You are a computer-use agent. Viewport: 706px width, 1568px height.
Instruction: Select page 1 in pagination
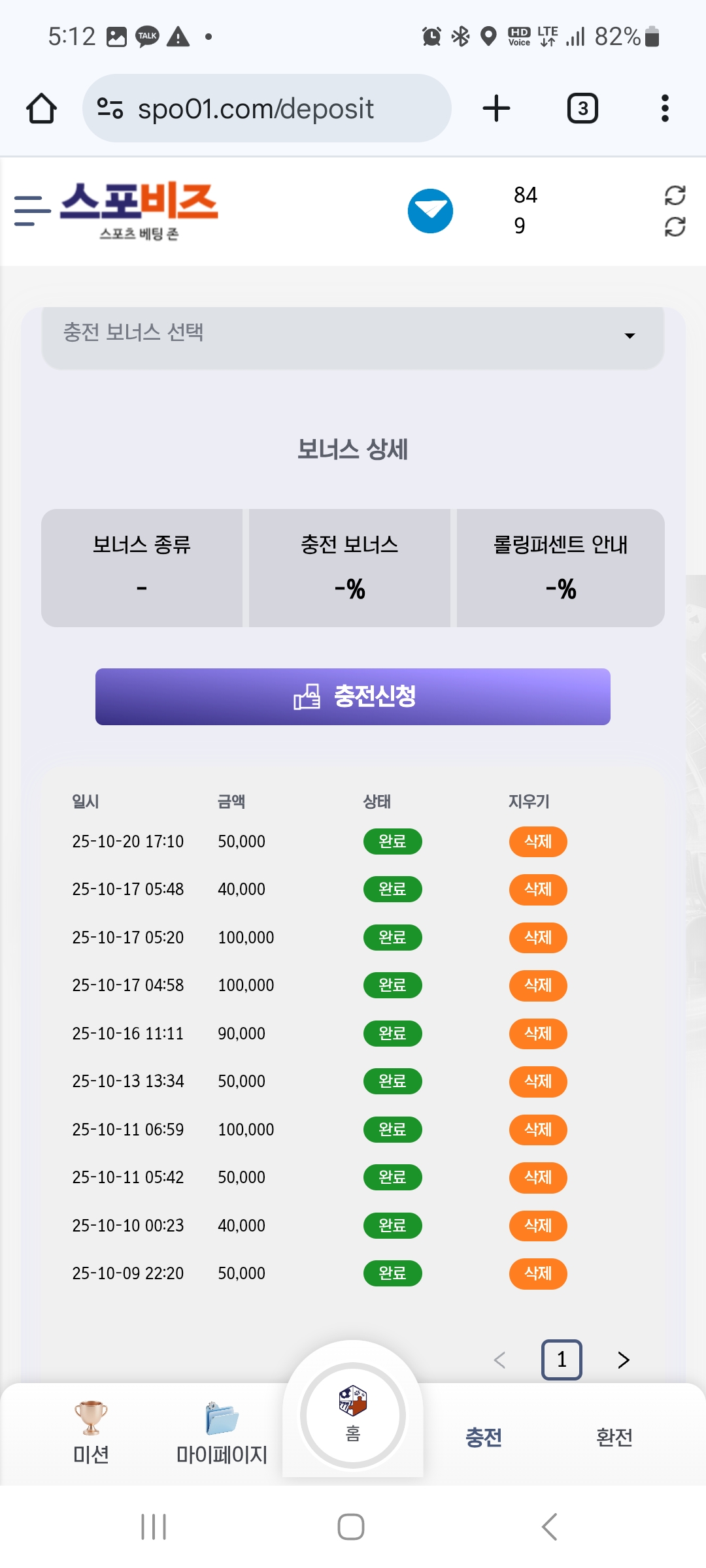pyautogui.click(x=562, y=1360)
